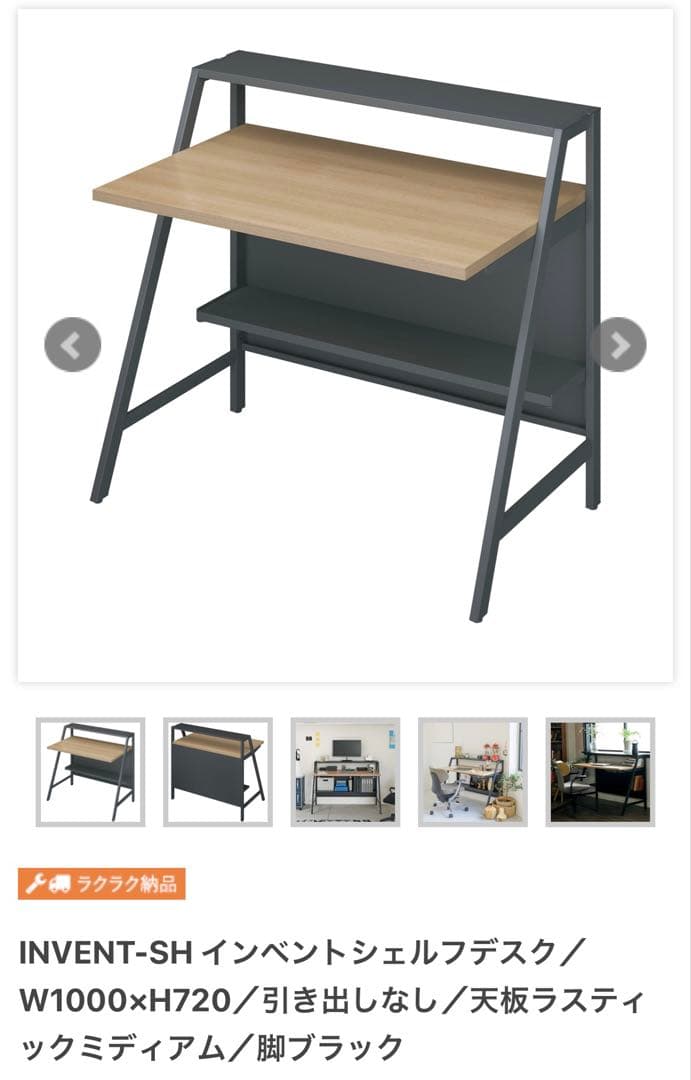The height and width of the screenshot is (1080, 691).
Task: Select the thumbnail with monitor on desk
Action: pyautogui.click(x=345, y=772)
